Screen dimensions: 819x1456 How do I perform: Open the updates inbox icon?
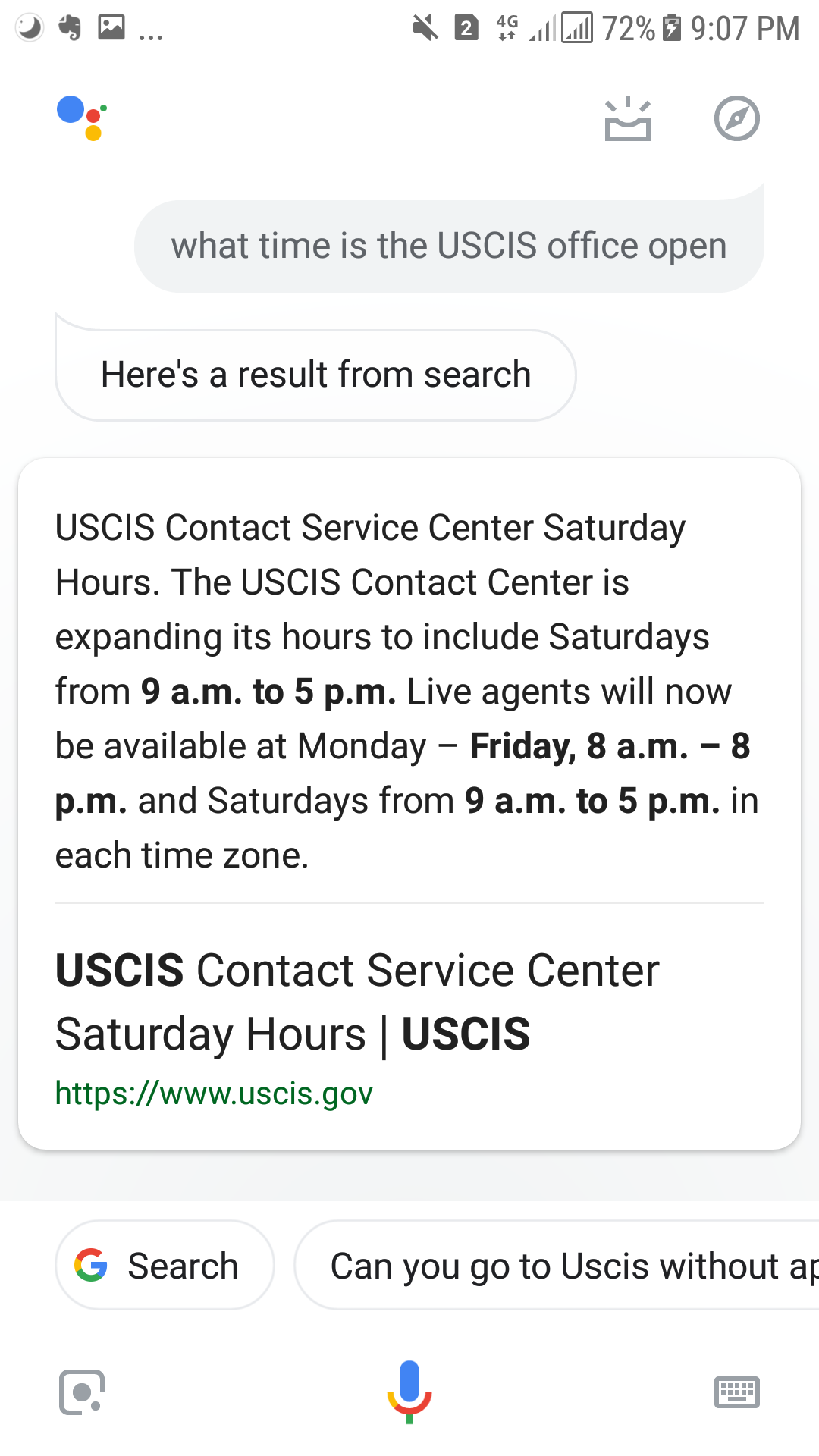[x=628, y=119]
